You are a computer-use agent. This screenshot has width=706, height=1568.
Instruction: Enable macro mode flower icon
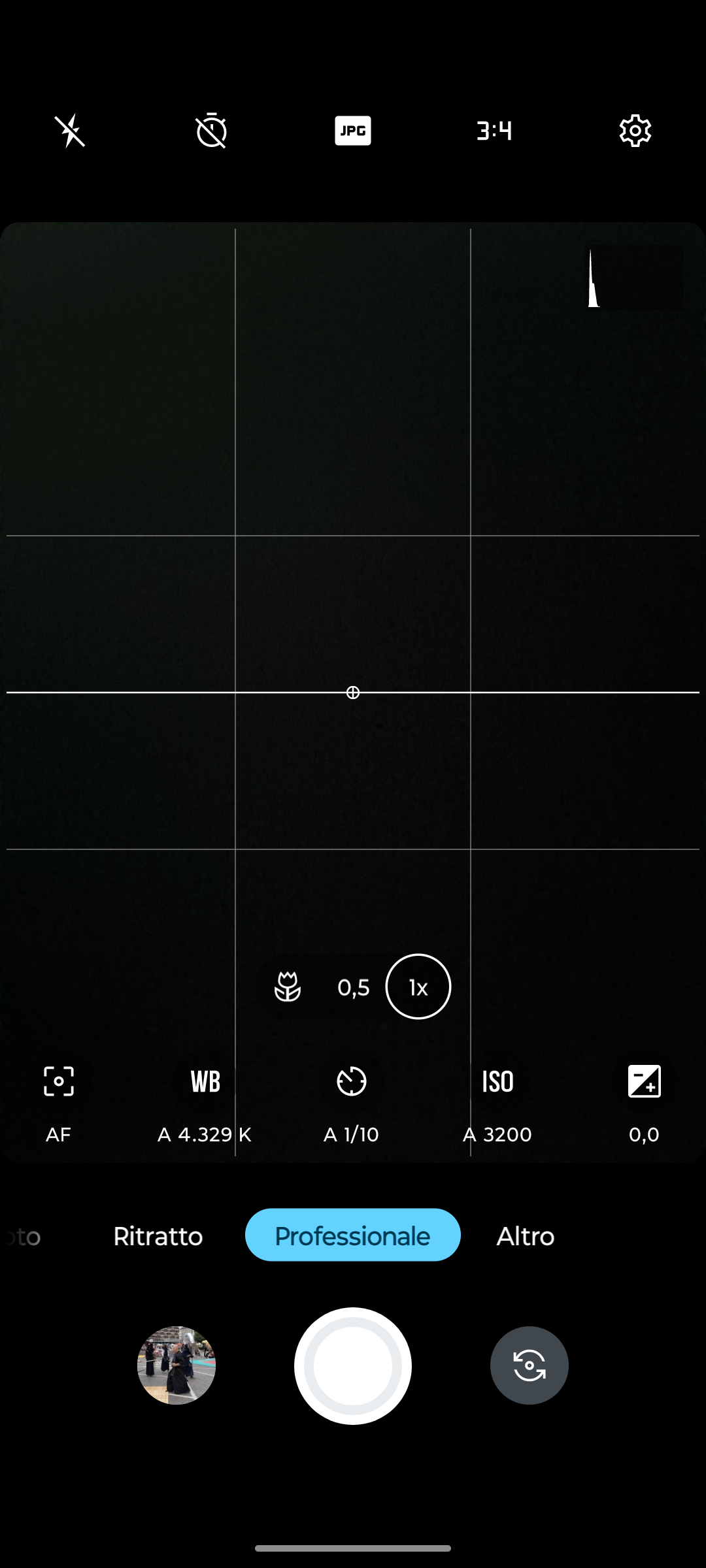pos(288,987)
